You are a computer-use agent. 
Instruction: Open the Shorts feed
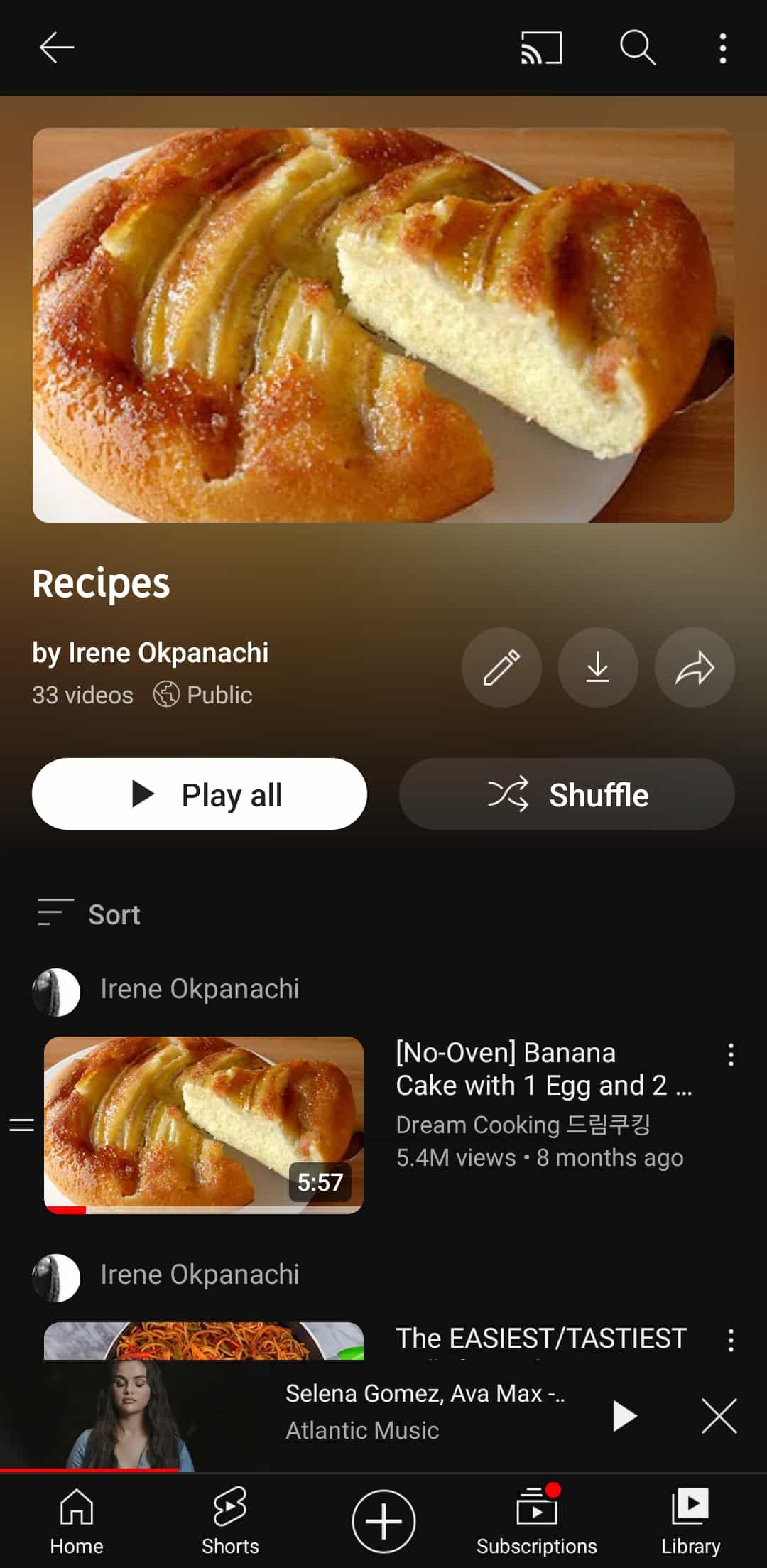[229, 1520]
